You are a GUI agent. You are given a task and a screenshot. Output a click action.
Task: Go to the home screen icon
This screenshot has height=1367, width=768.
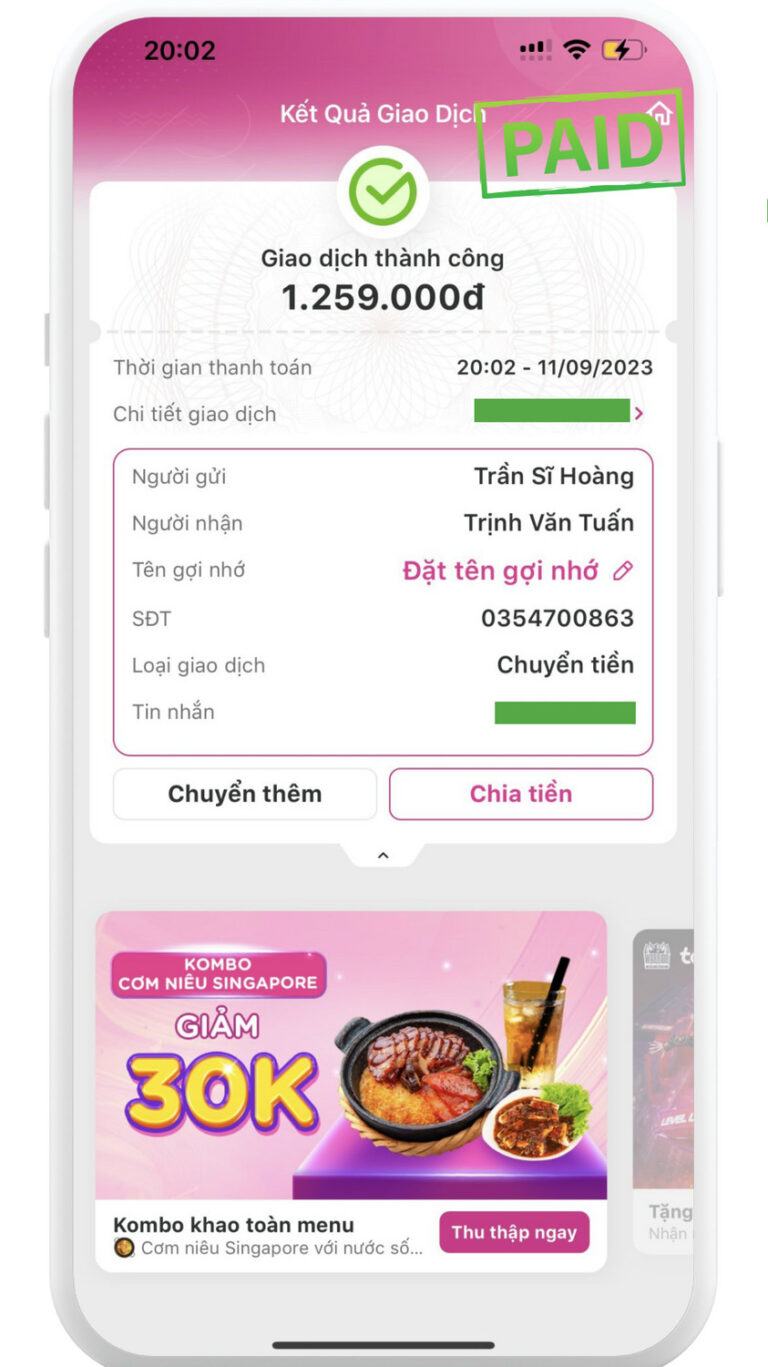click(x=661, y=113)
